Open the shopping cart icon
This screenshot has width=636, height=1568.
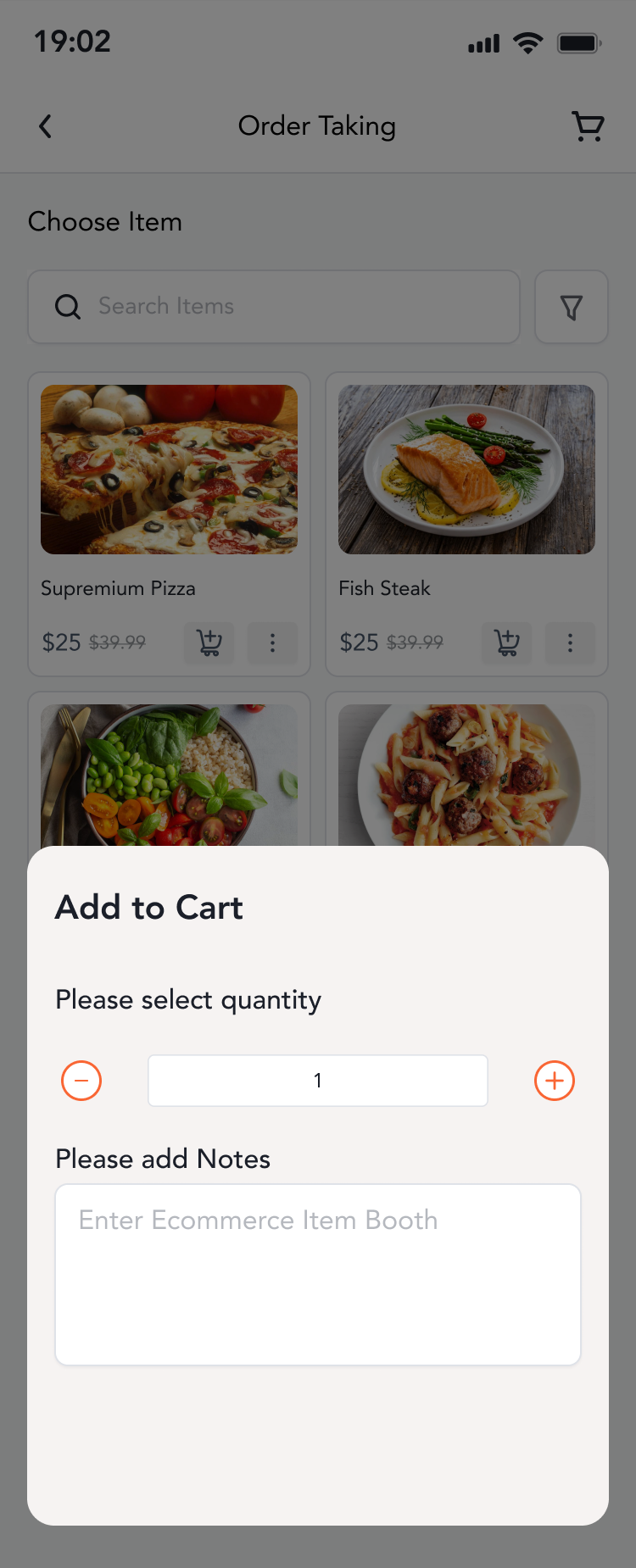click(588, 126)
